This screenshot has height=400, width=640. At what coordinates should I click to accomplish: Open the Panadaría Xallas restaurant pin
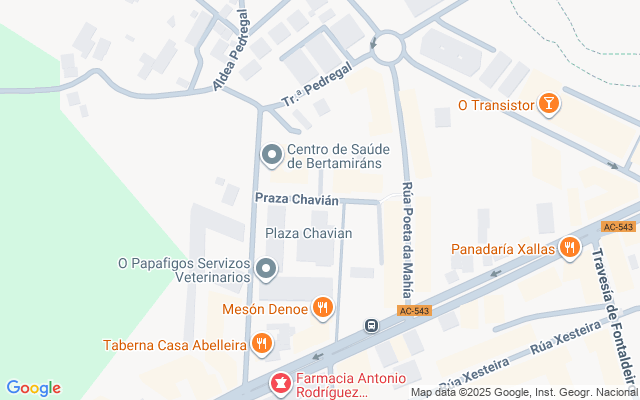[x=569, y=247]
